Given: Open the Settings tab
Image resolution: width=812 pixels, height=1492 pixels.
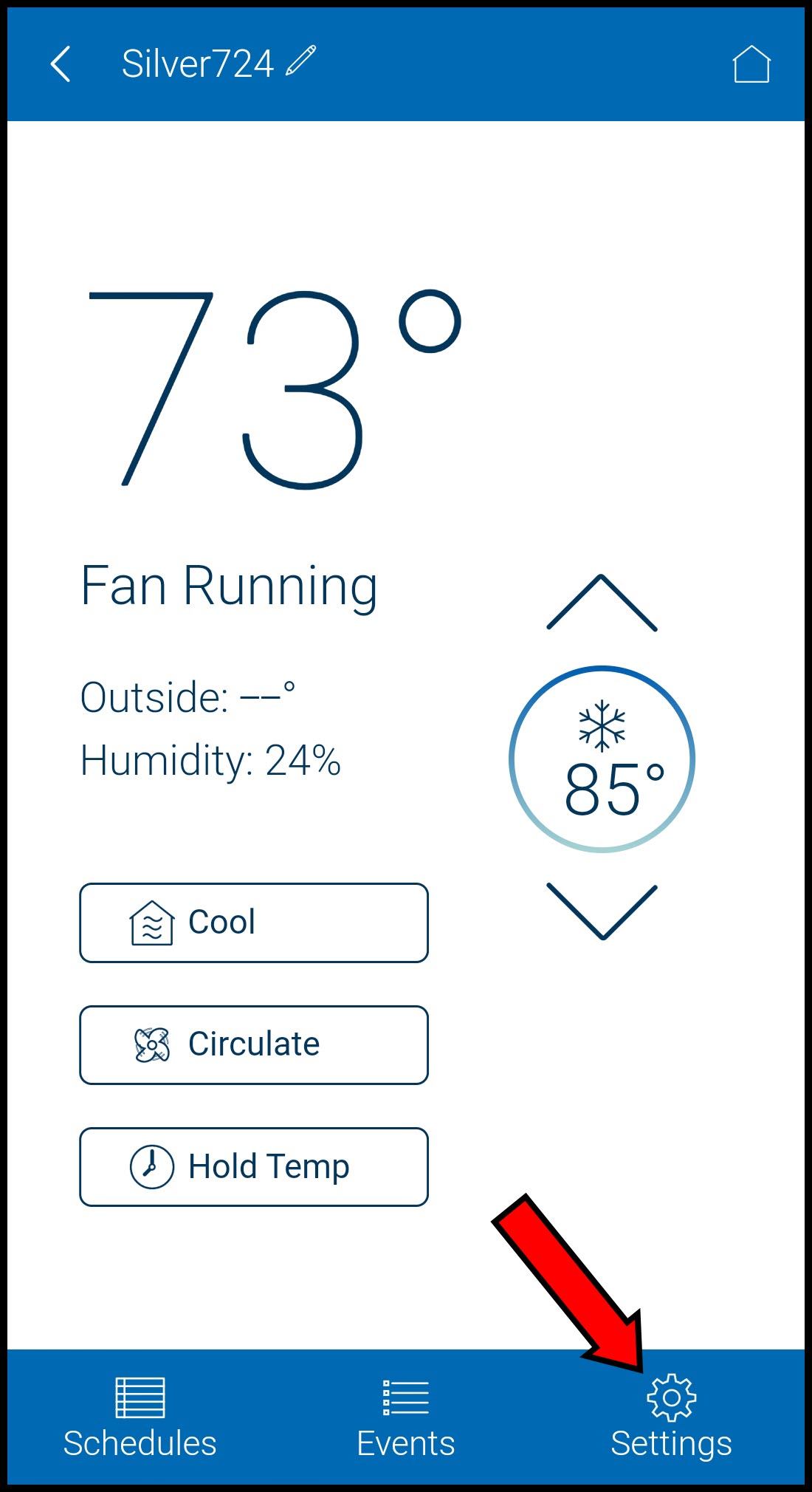Looking at the screenshot, I should tap(670, 1418).
